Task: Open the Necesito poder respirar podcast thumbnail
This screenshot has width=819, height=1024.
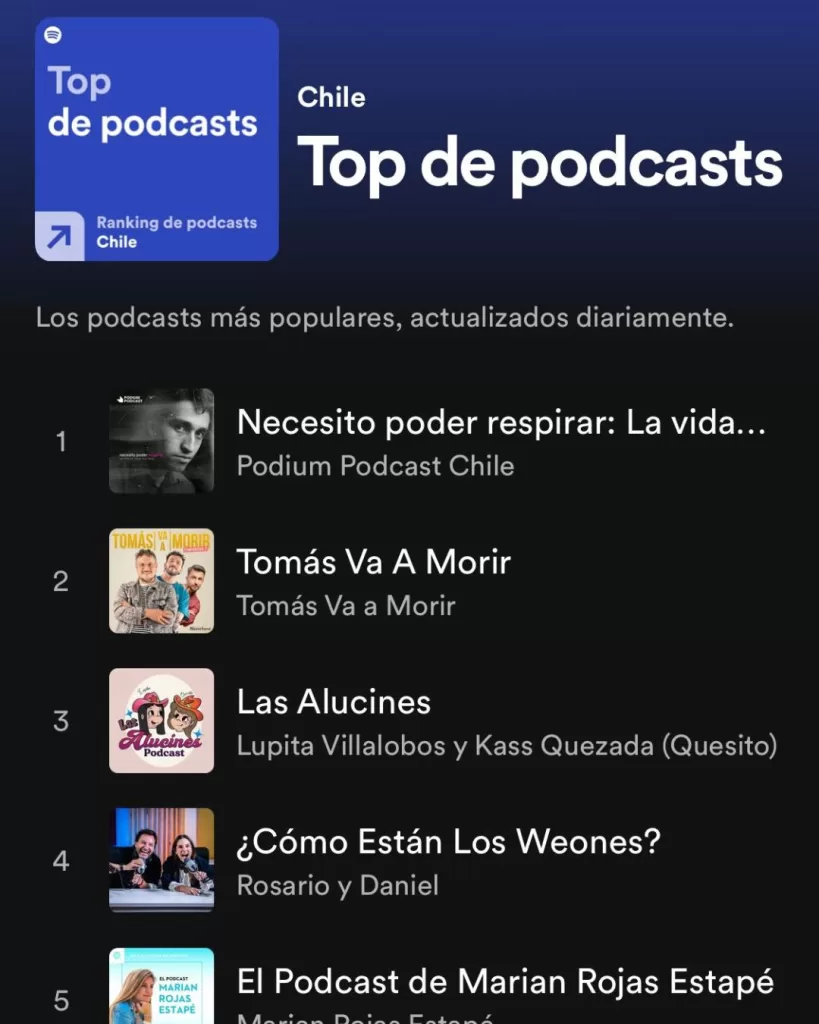Action: coord(162,440)
